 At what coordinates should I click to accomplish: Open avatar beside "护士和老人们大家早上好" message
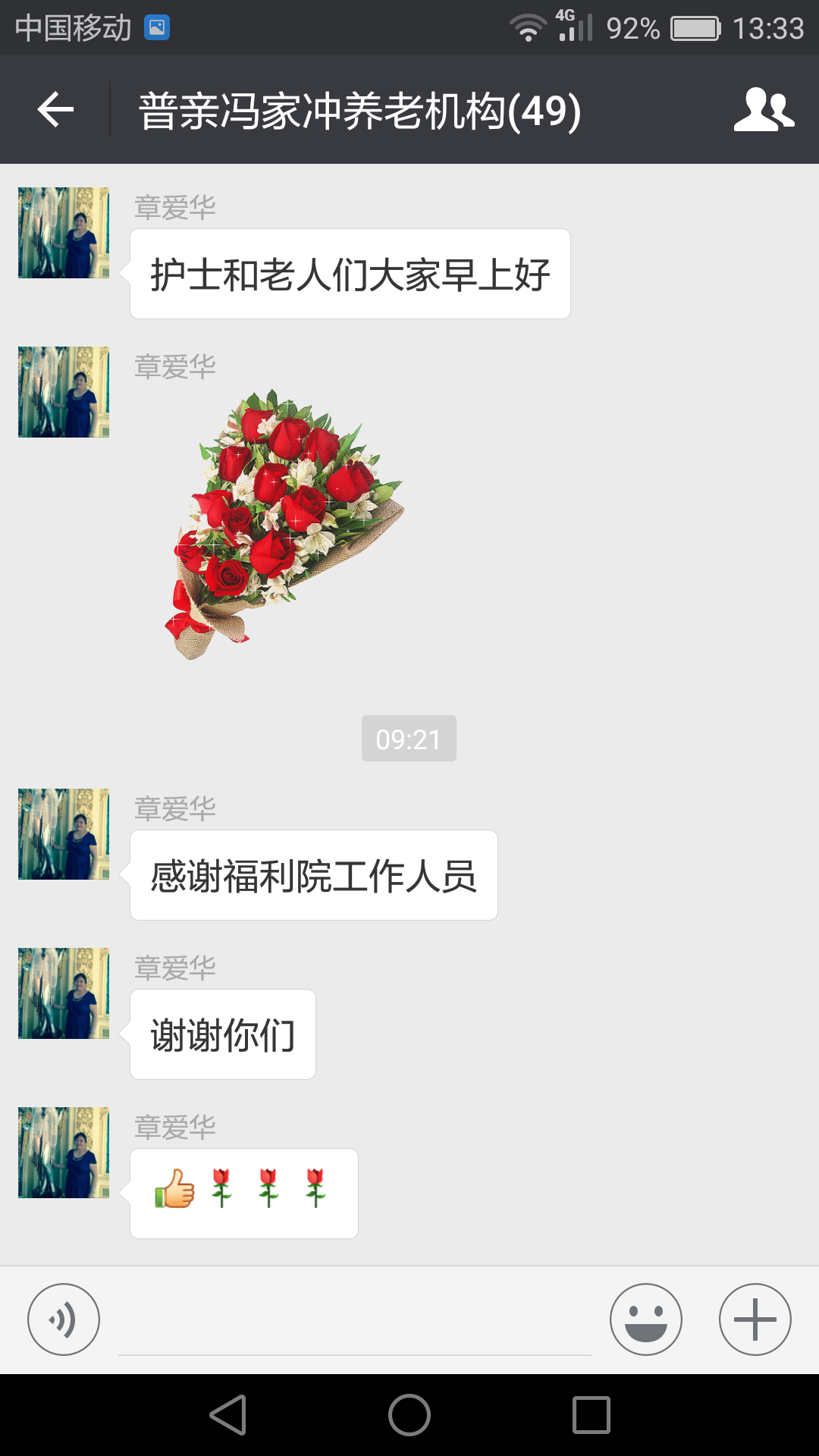coord(64,233)
